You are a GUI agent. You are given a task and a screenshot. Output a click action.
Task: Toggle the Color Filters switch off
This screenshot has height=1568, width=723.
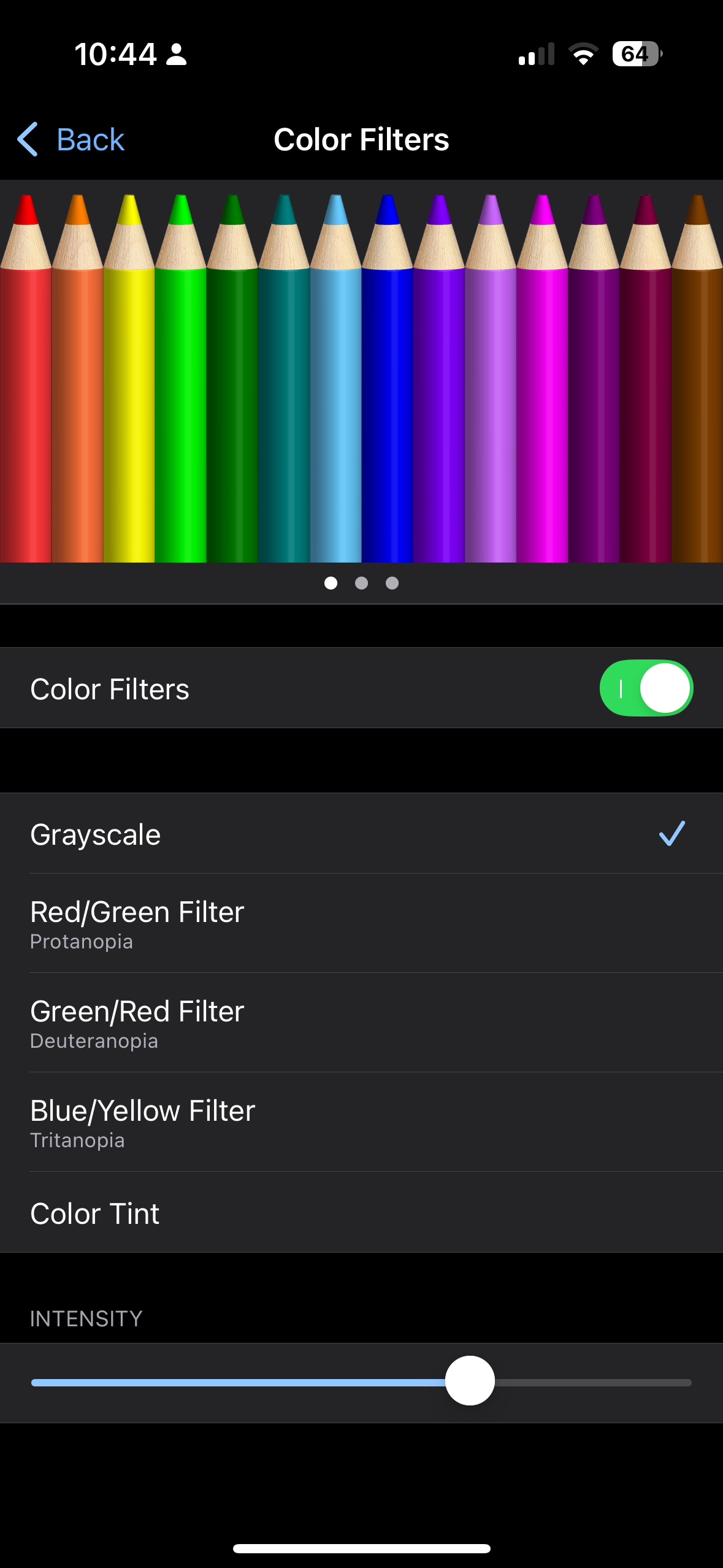click(x=645, y=688)
